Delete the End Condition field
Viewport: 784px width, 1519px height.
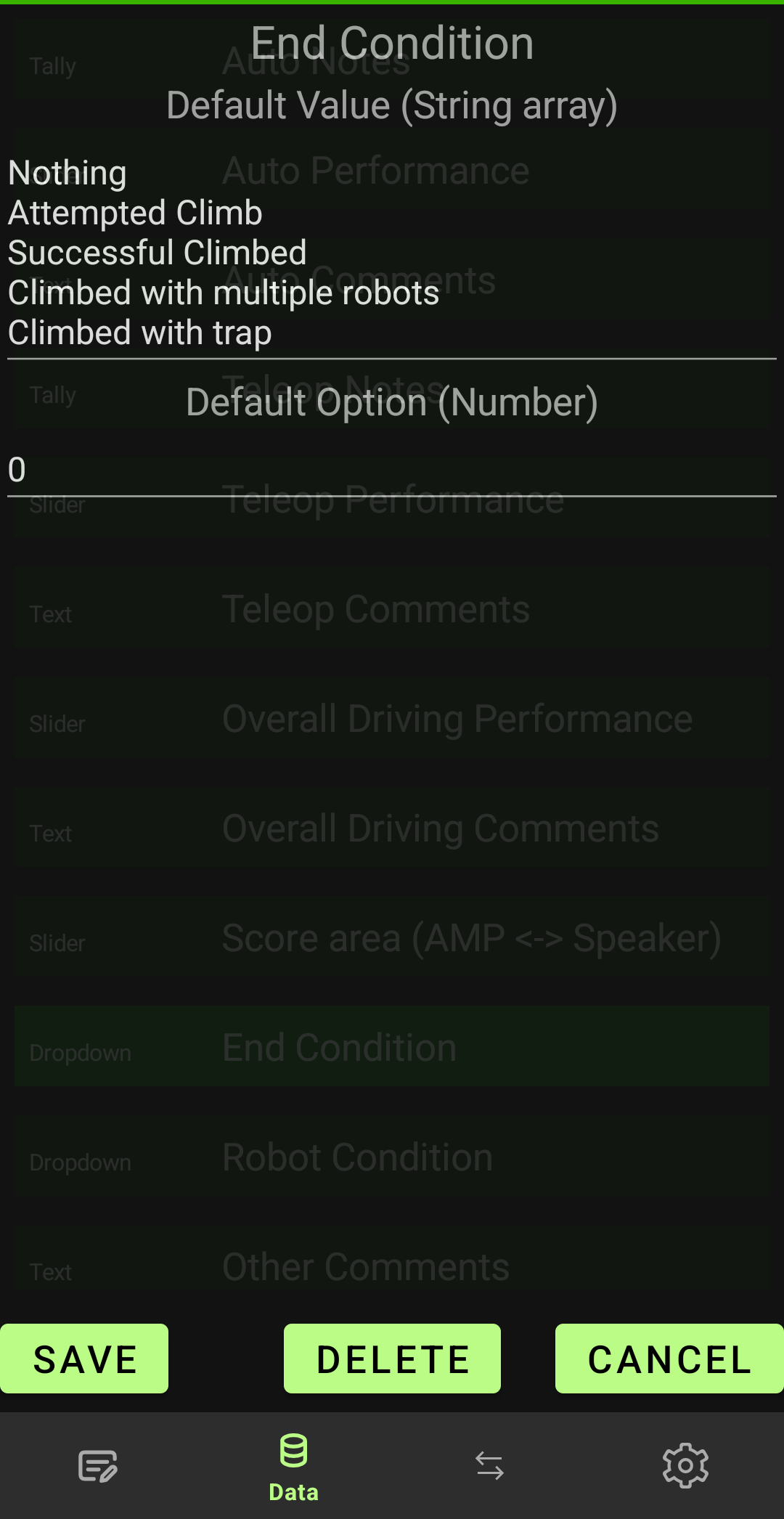[x=392, y=1359]
